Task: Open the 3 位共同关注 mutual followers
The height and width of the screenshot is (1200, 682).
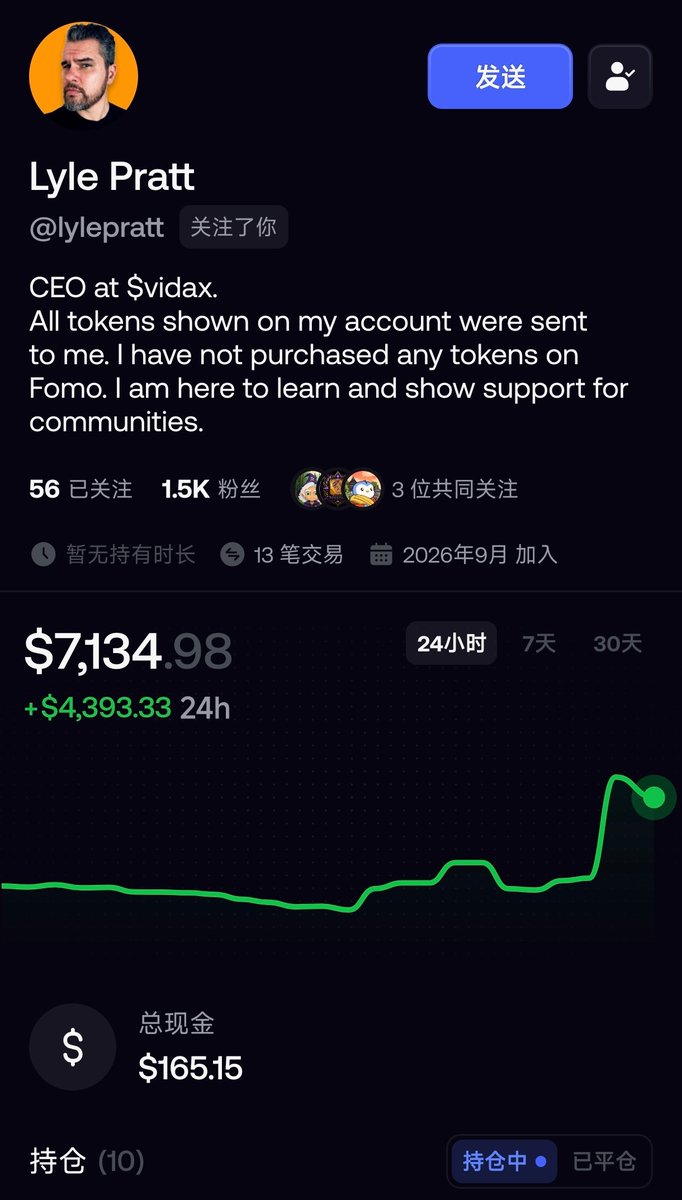Action: tap(404, 489)
